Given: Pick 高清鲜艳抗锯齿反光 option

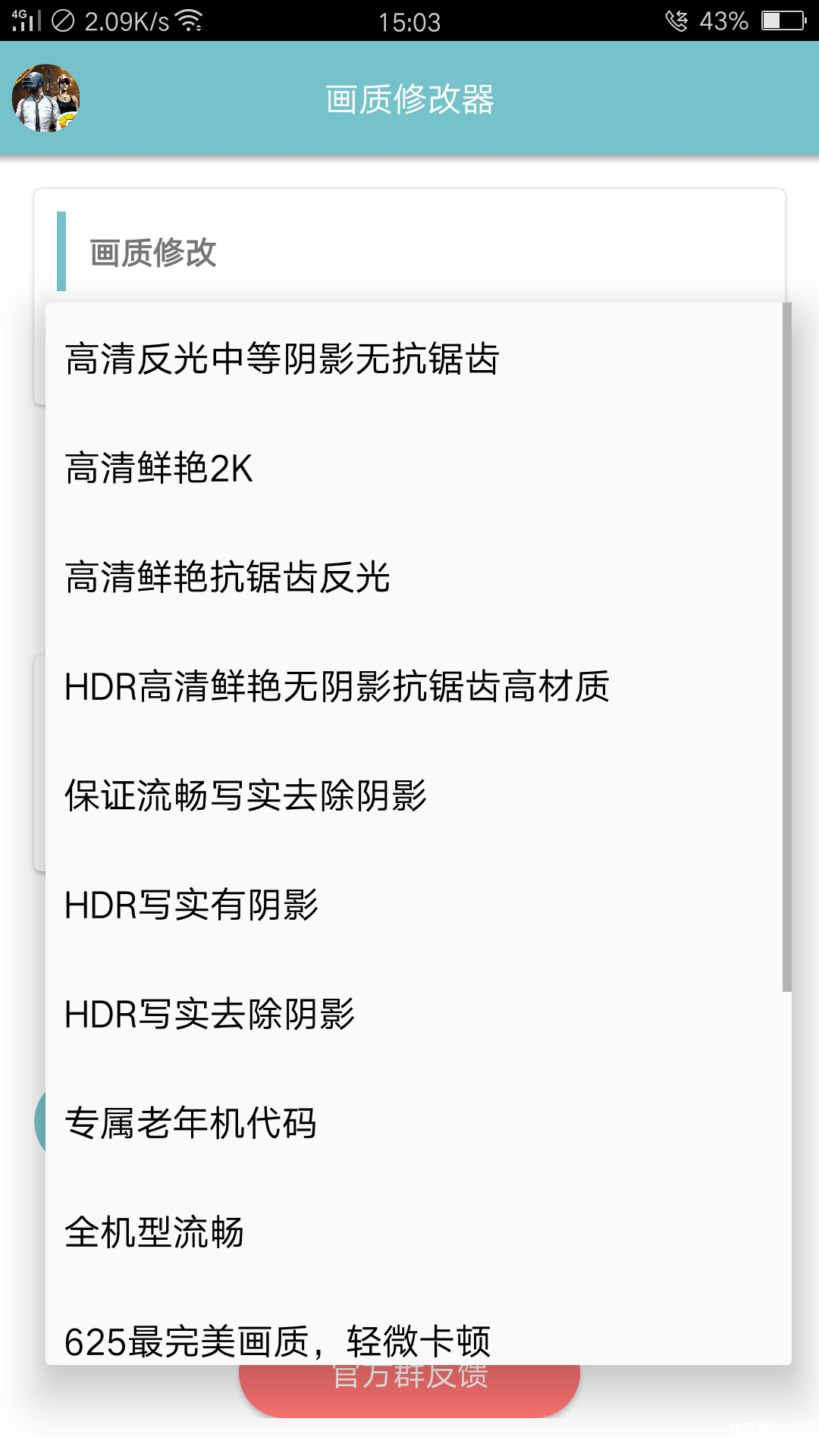Looking at the screenshot, I should [227, 577].
